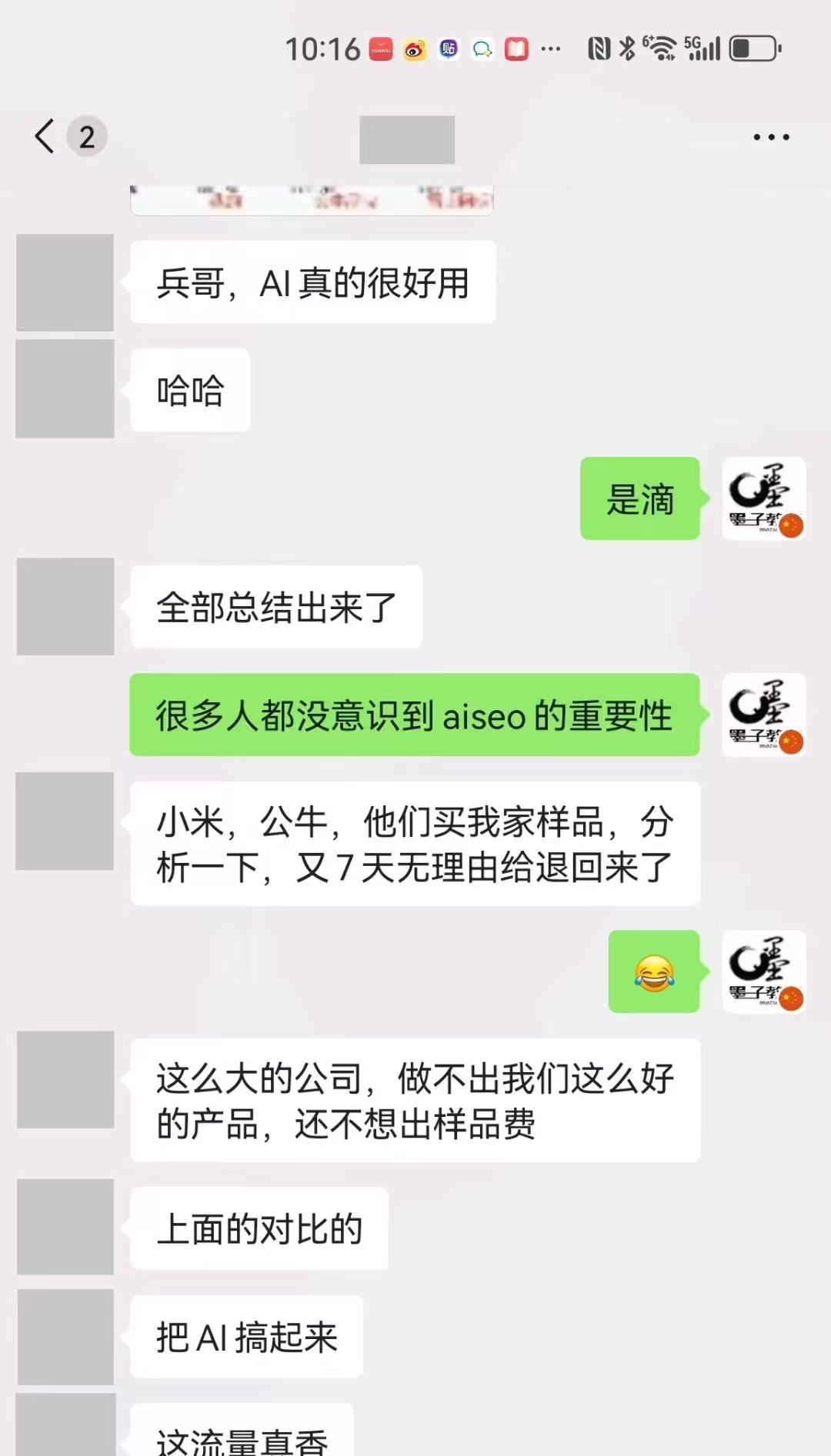This screenshot has height=1456, width=831.
Task: Tap the 10:16 clock in the status bar
Action: (x=323, y=48)
